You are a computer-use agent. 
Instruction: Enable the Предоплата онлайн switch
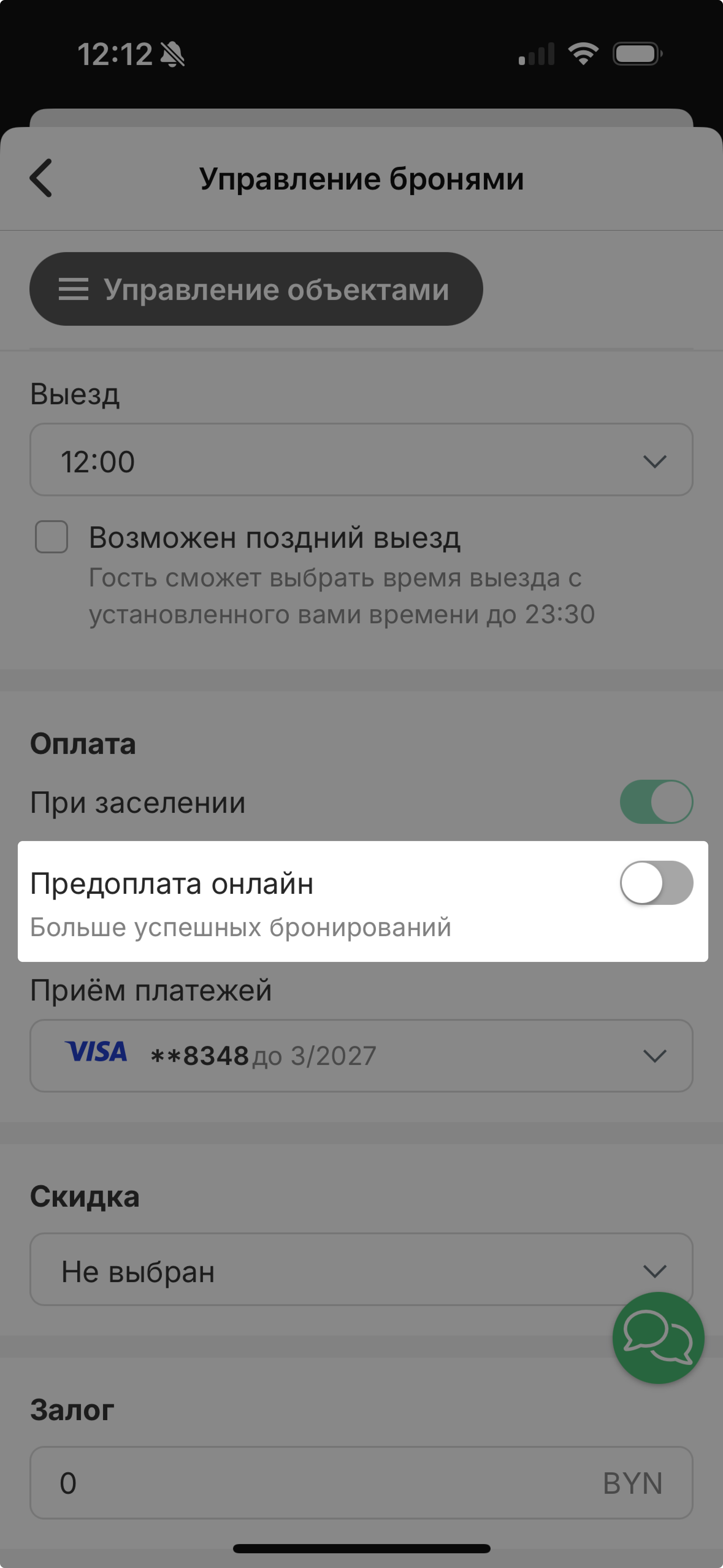point(656,882)
